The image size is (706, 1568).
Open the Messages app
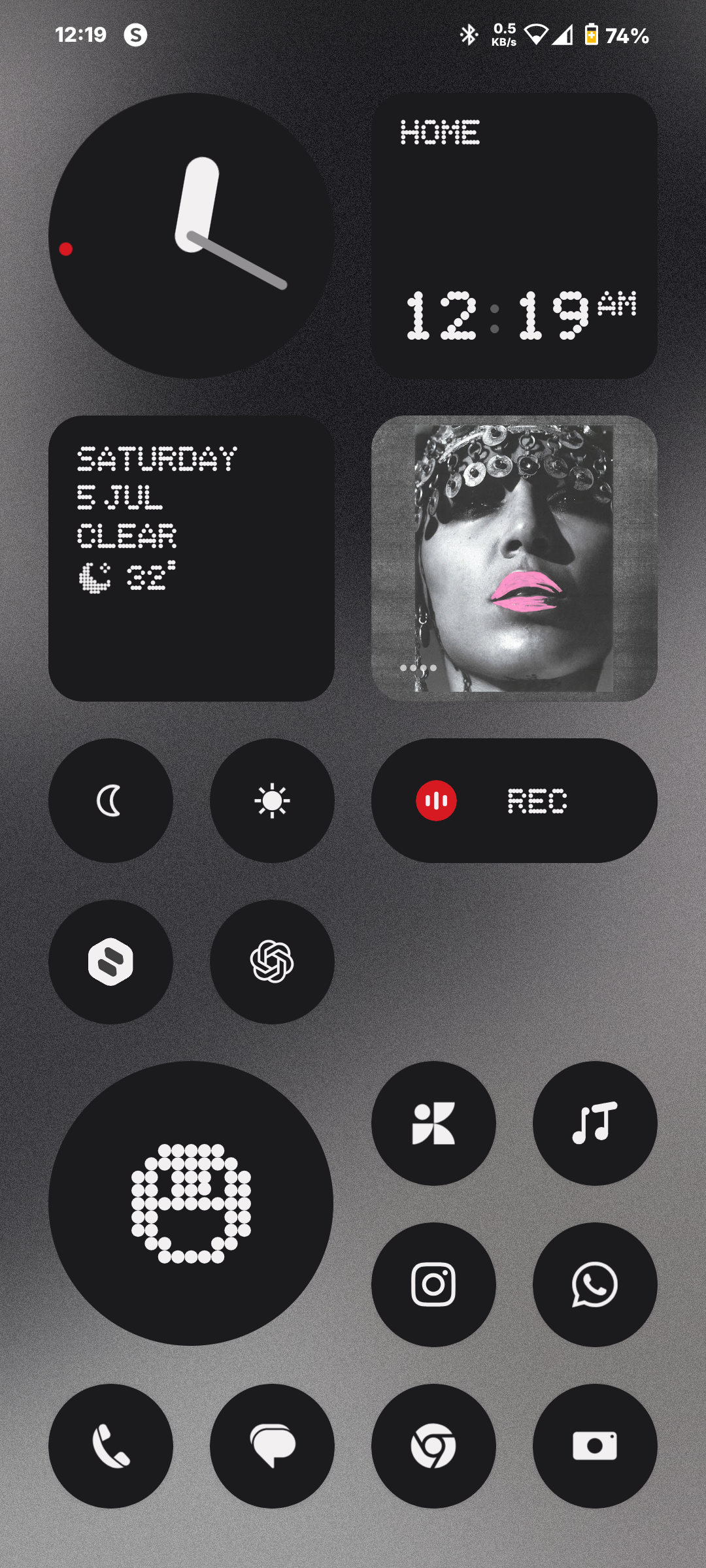coord(272,1446)
